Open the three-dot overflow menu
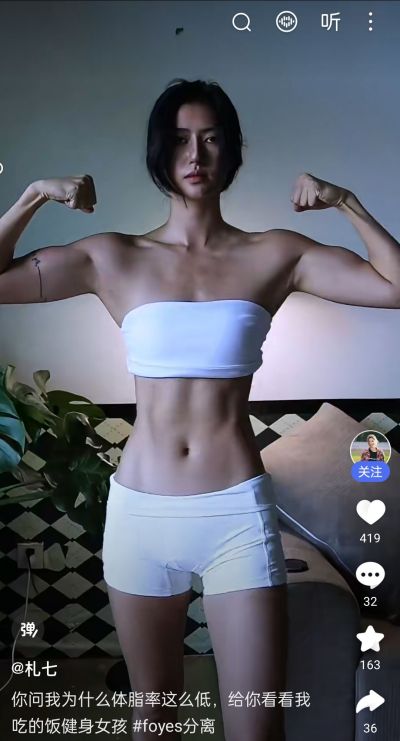Viewport: 400px width, 741px height. (x=370, y=22)
